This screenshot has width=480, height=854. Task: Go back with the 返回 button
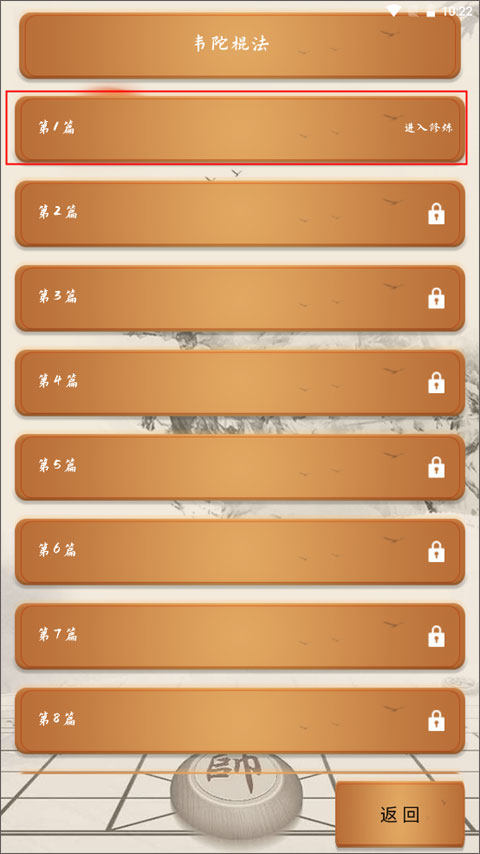(x=400, y=814)
